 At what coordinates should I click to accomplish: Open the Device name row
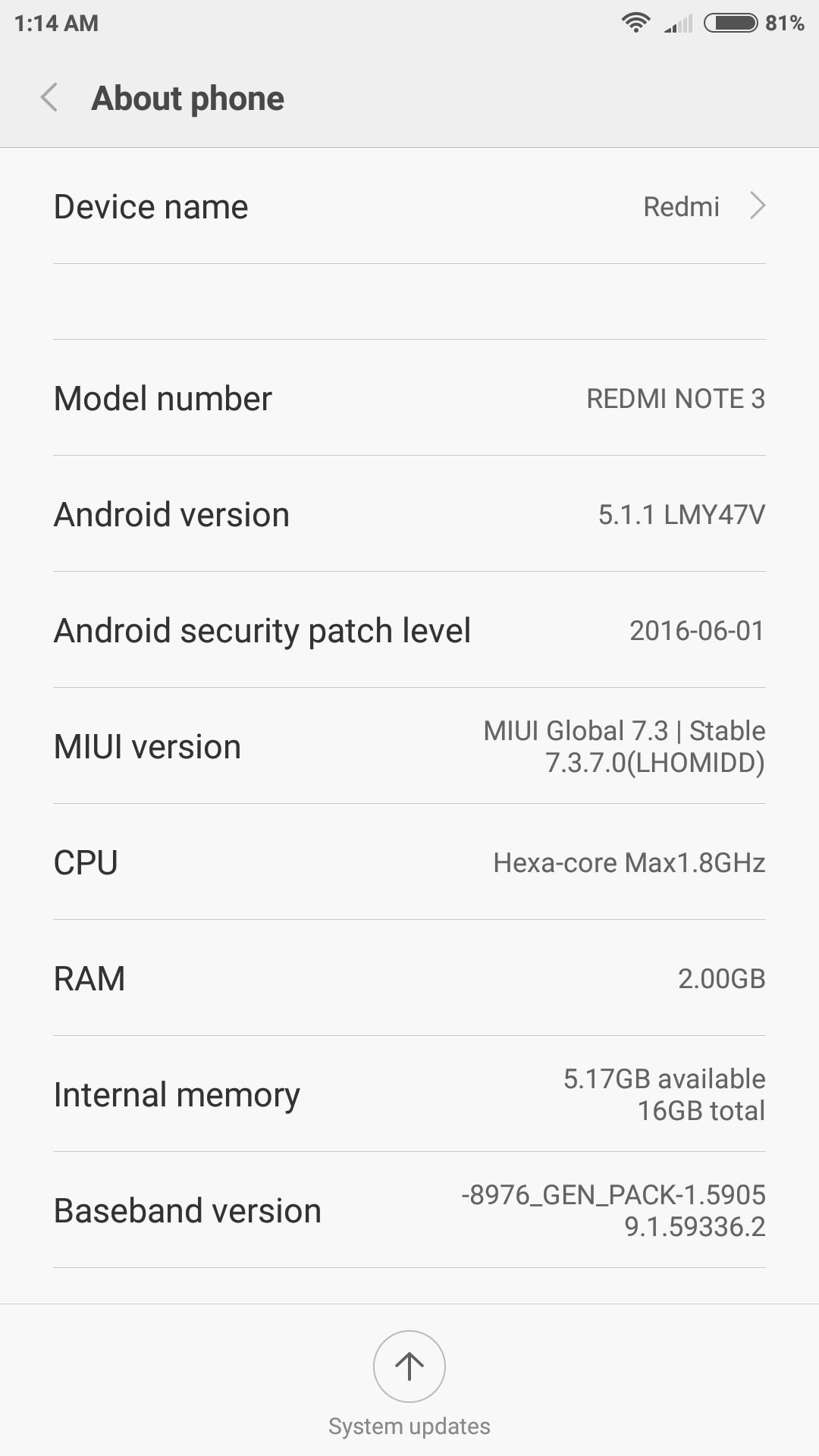tap(409, 206)
